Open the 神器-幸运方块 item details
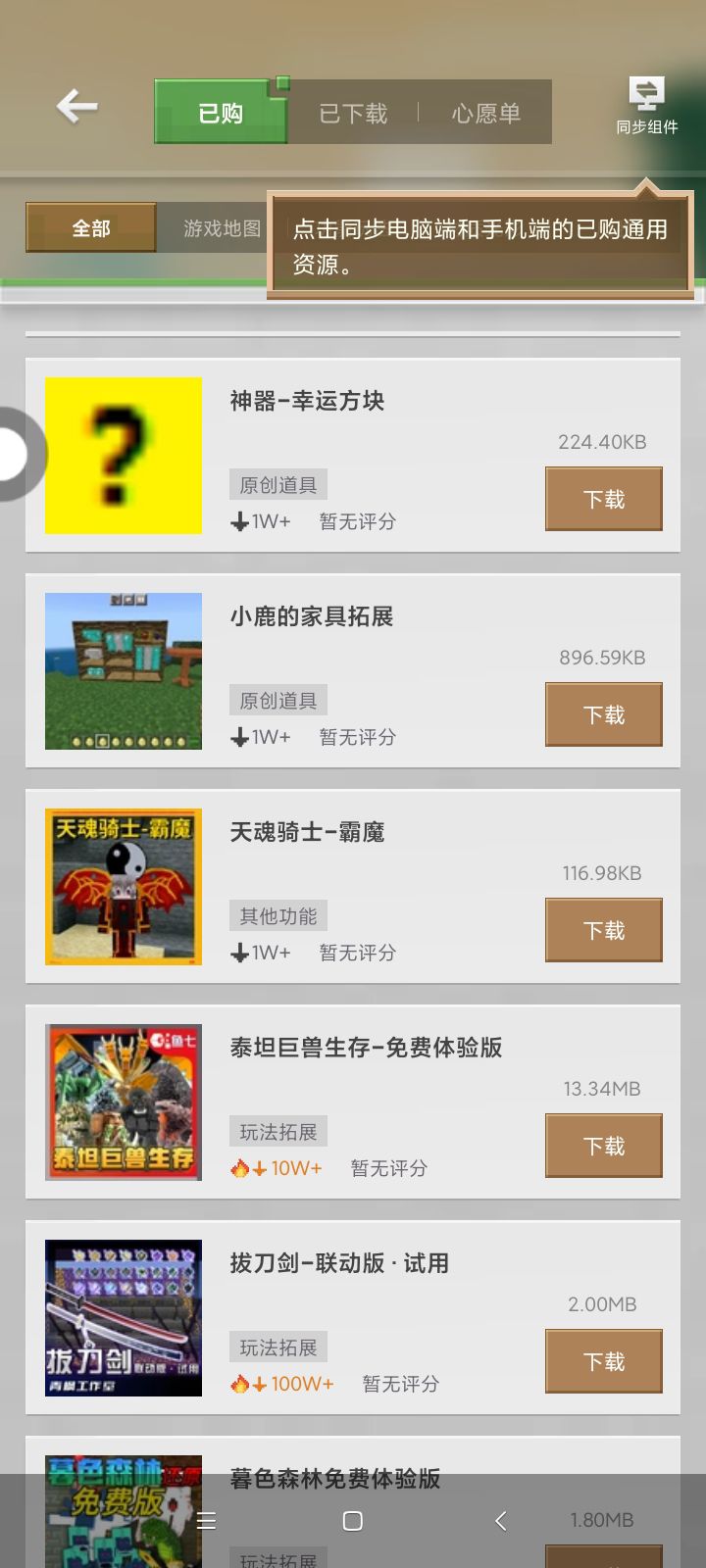The image size is (706, 1568). pyautogui.click(x=307, y=401)
